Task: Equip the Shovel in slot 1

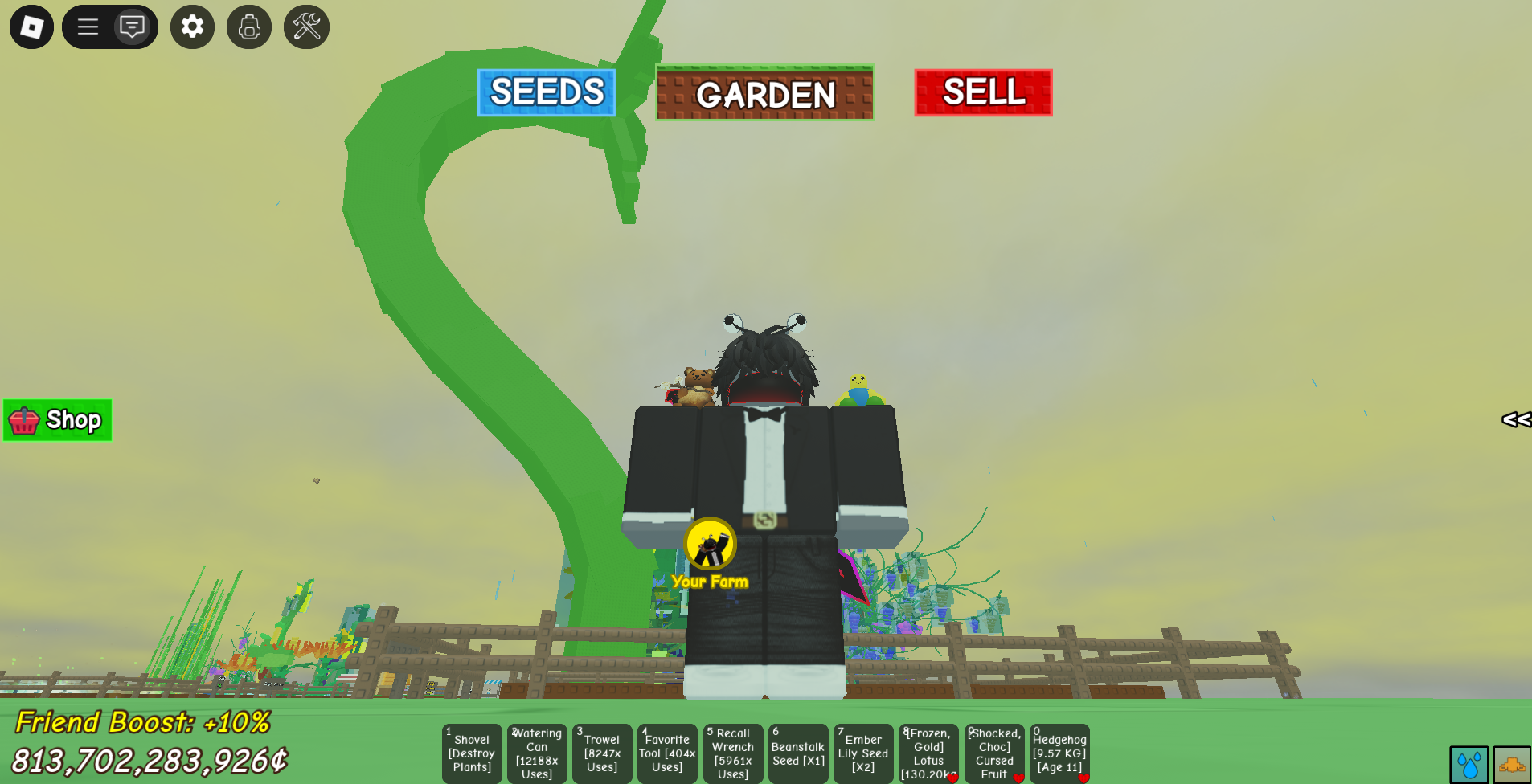Action: [472, 753]
